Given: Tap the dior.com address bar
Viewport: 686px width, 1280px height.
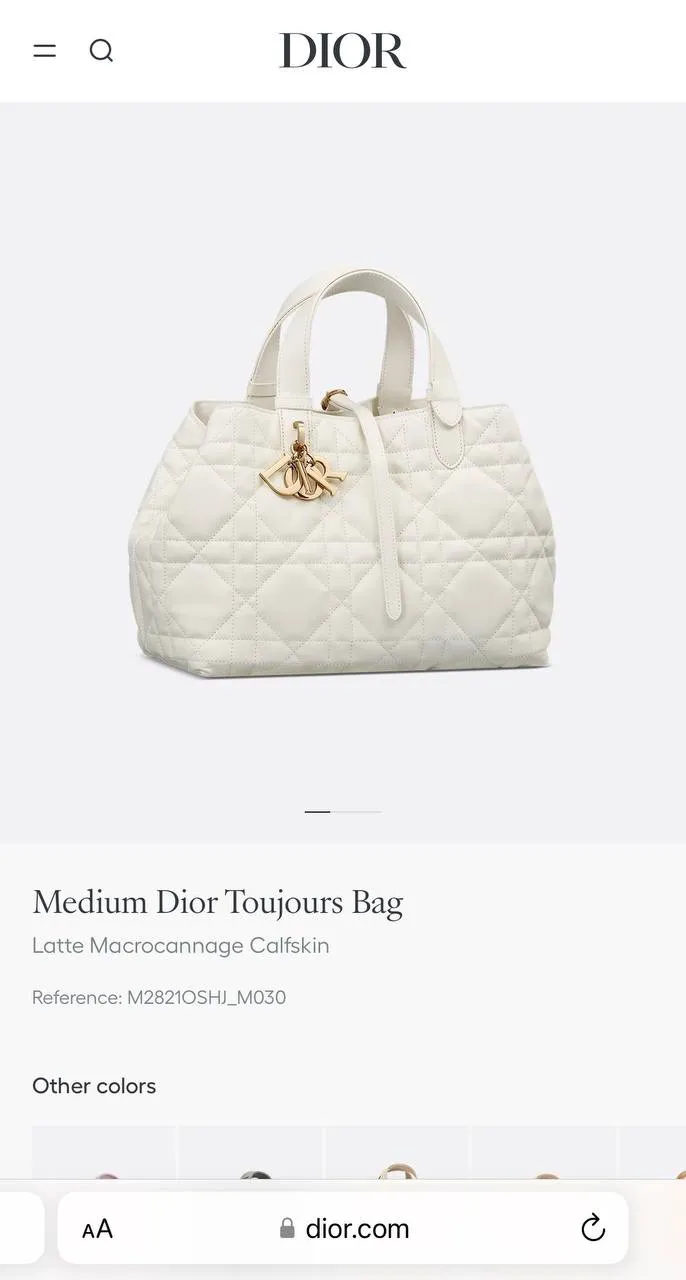Looking at the screenshot, I should tap(345, 1228).
